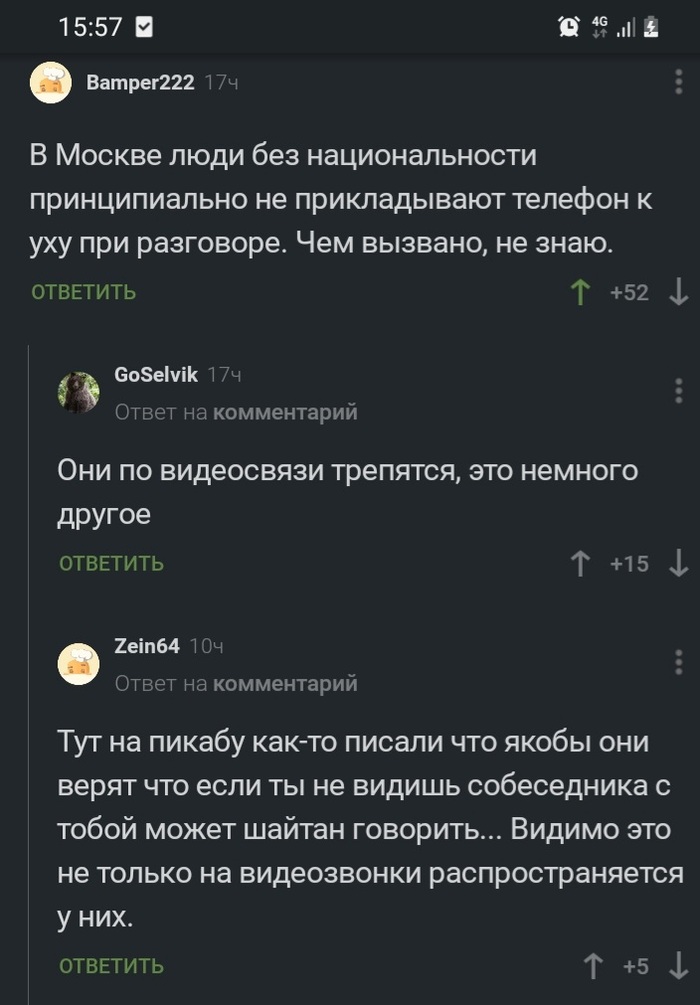Reply to Bamper222's comment

[x=84, y=292]
